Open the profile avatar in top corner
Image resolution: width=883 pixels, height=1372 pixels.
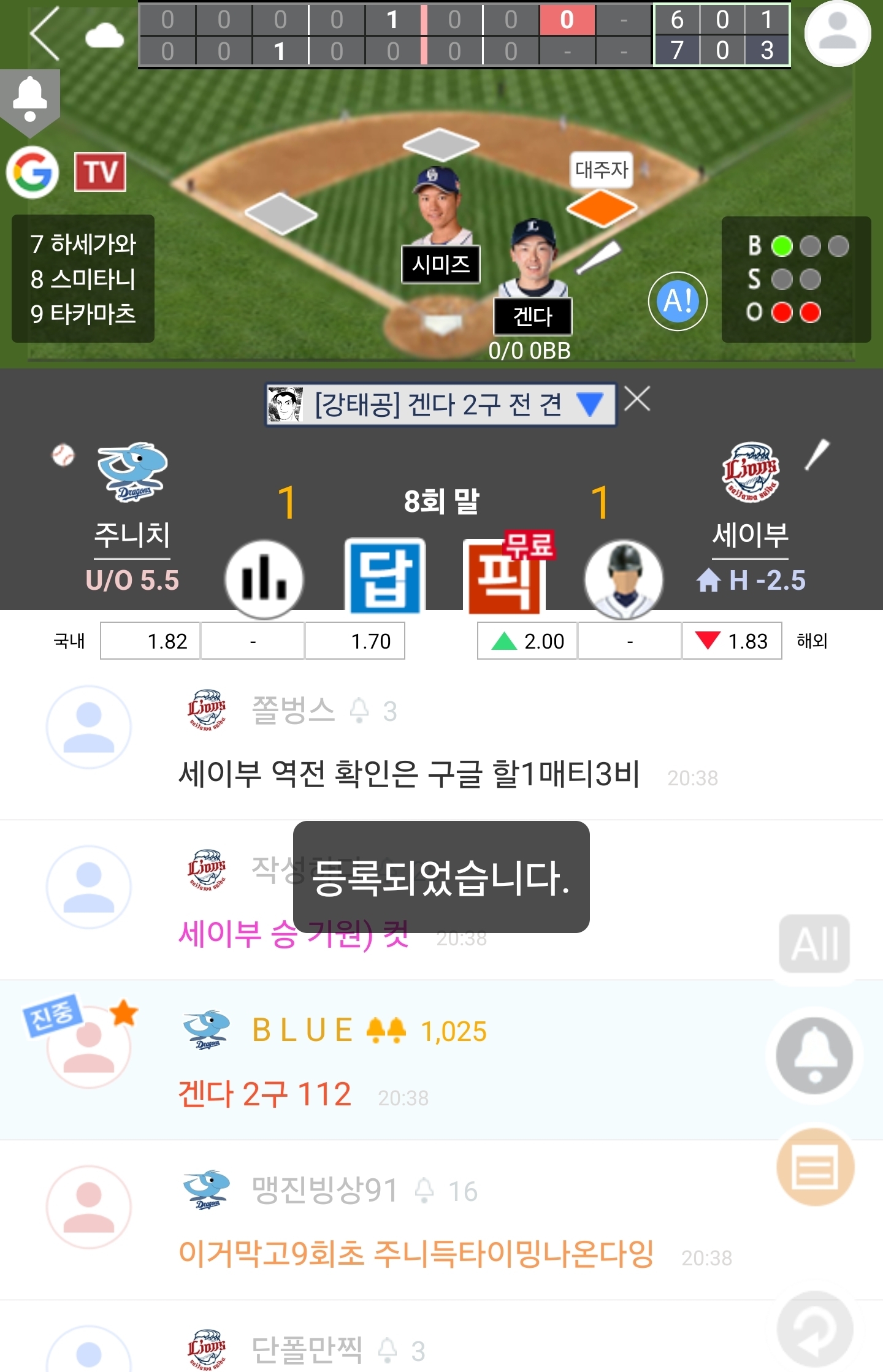click(837, 34)
